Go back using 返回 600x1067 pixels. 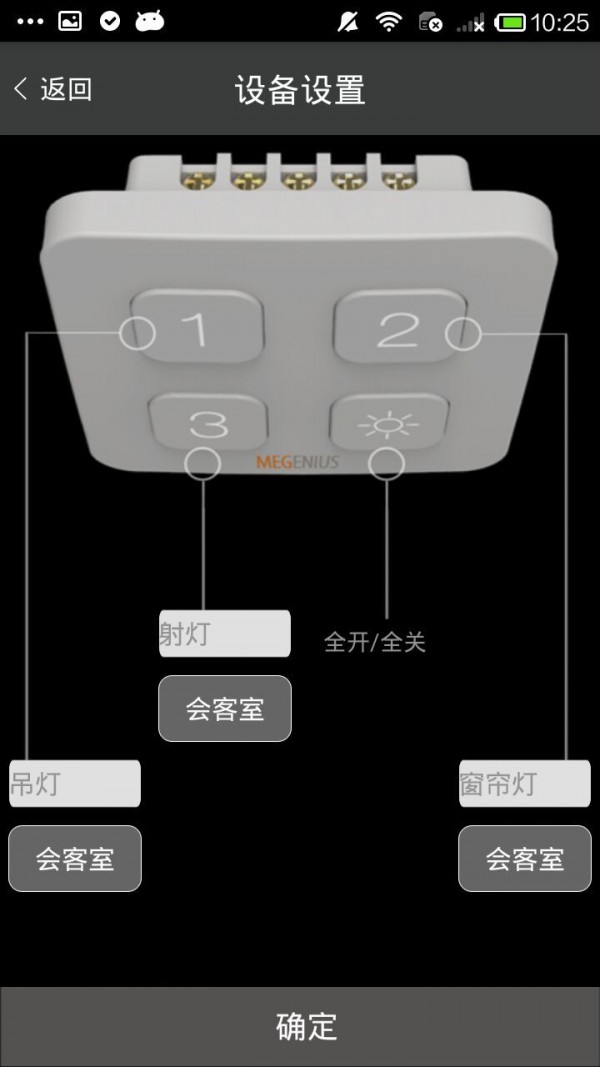52,89
